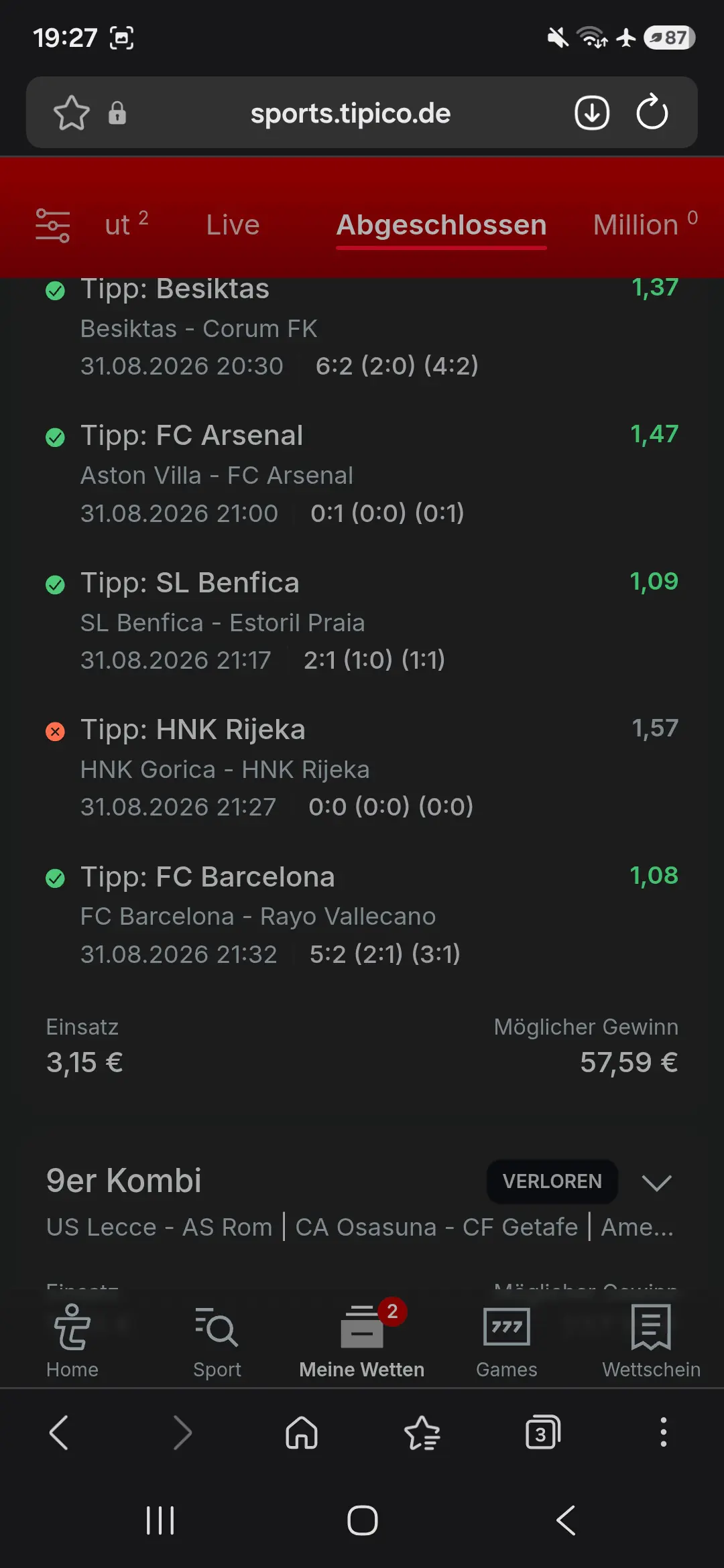Reload the page
Viewport: 724px width, 1568px height.
[652, 112]
